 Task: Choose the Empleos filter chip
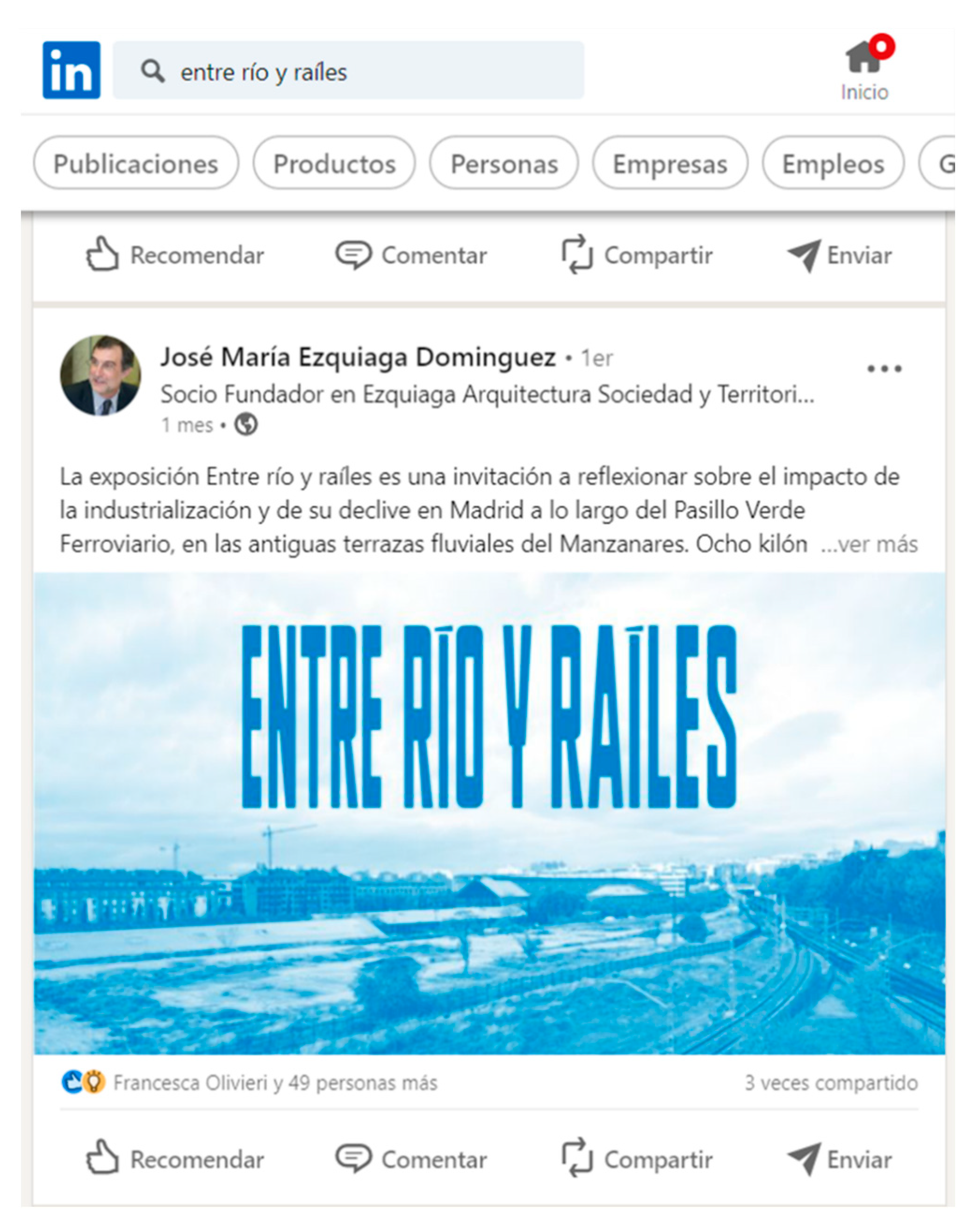tap(833, 163)
